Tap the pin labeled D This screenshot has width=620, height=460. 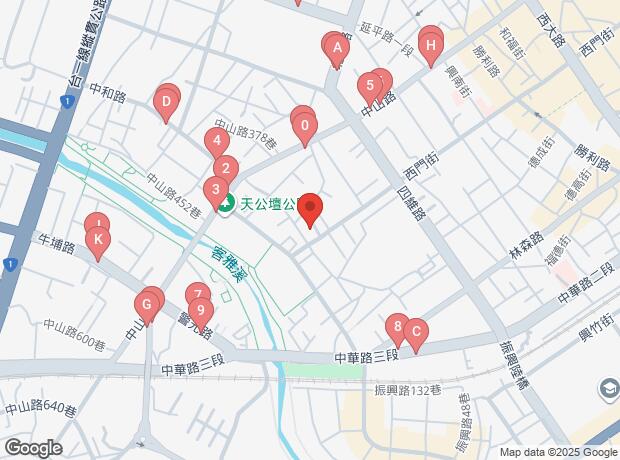(x=165, y=101)
